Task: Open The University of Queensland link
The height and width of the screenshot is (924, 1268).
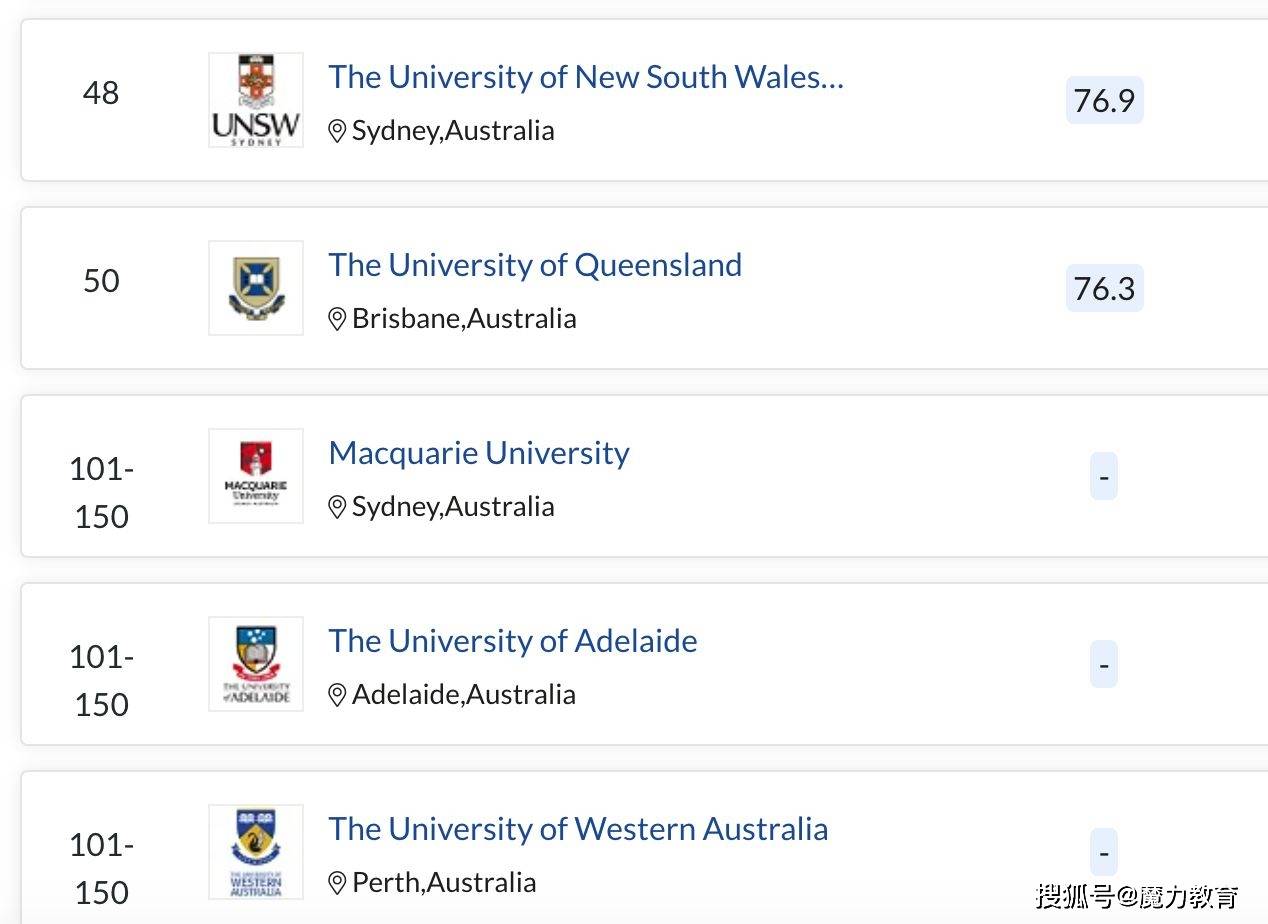Action: 535,265
